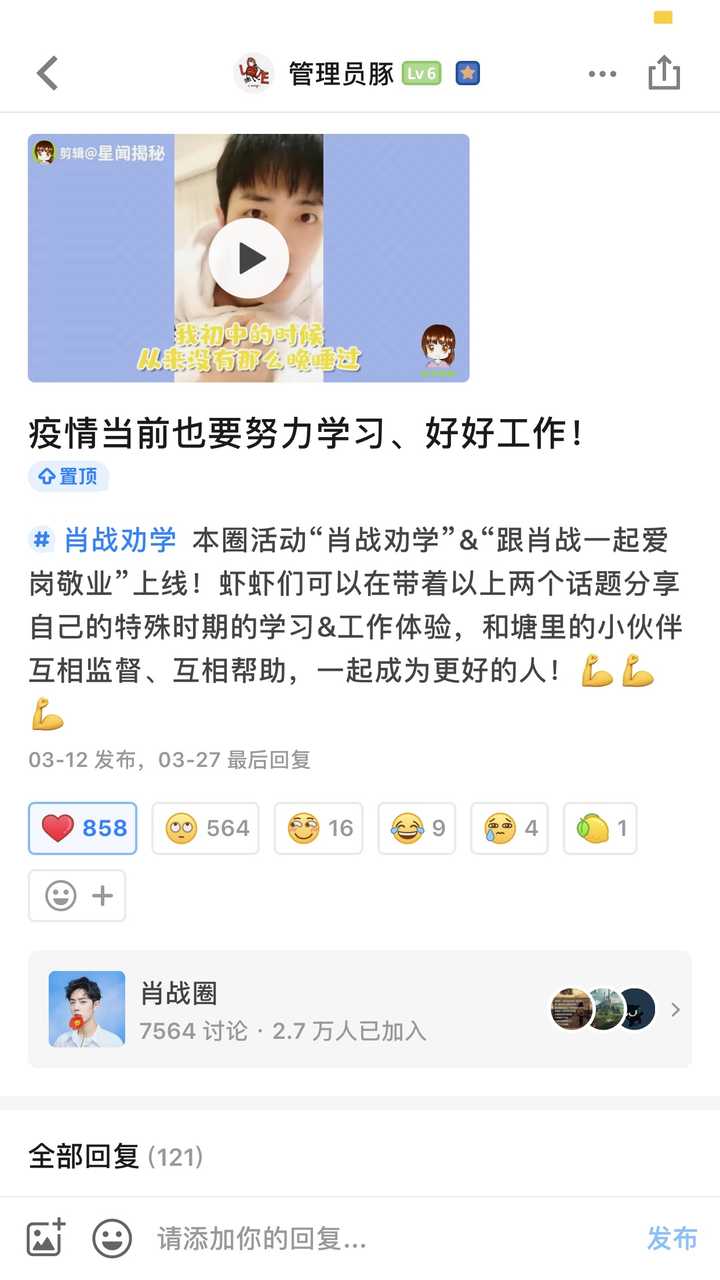The height and width of the screenshot is (1280, 720).
Task: Play the video at the top
Action: pyautogui.click(x=249, y=258)
